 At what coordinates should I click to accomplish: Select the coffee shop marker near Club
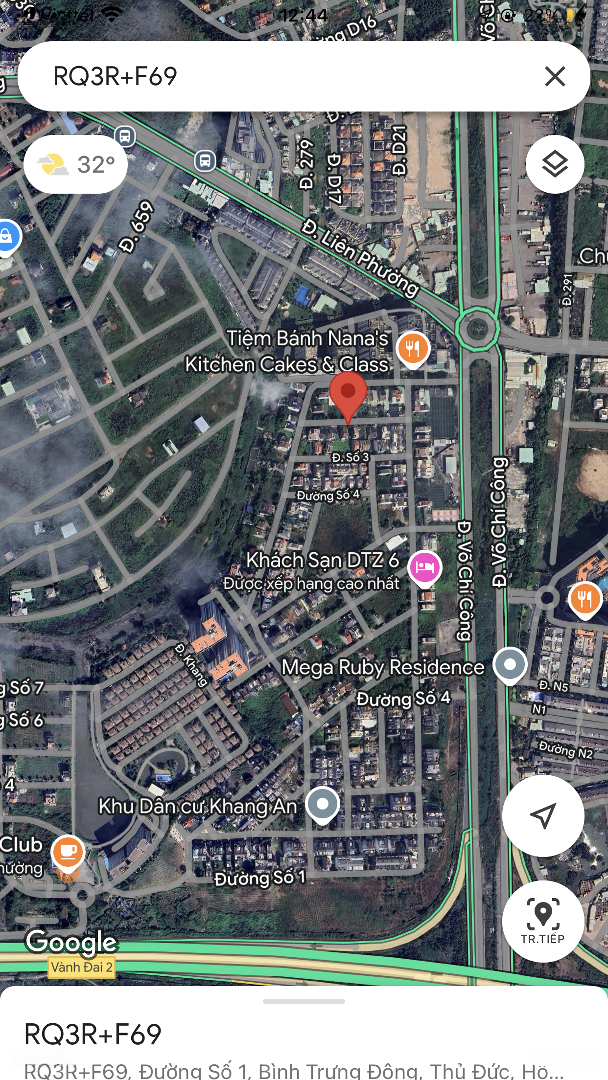click(x=67, y=852)
